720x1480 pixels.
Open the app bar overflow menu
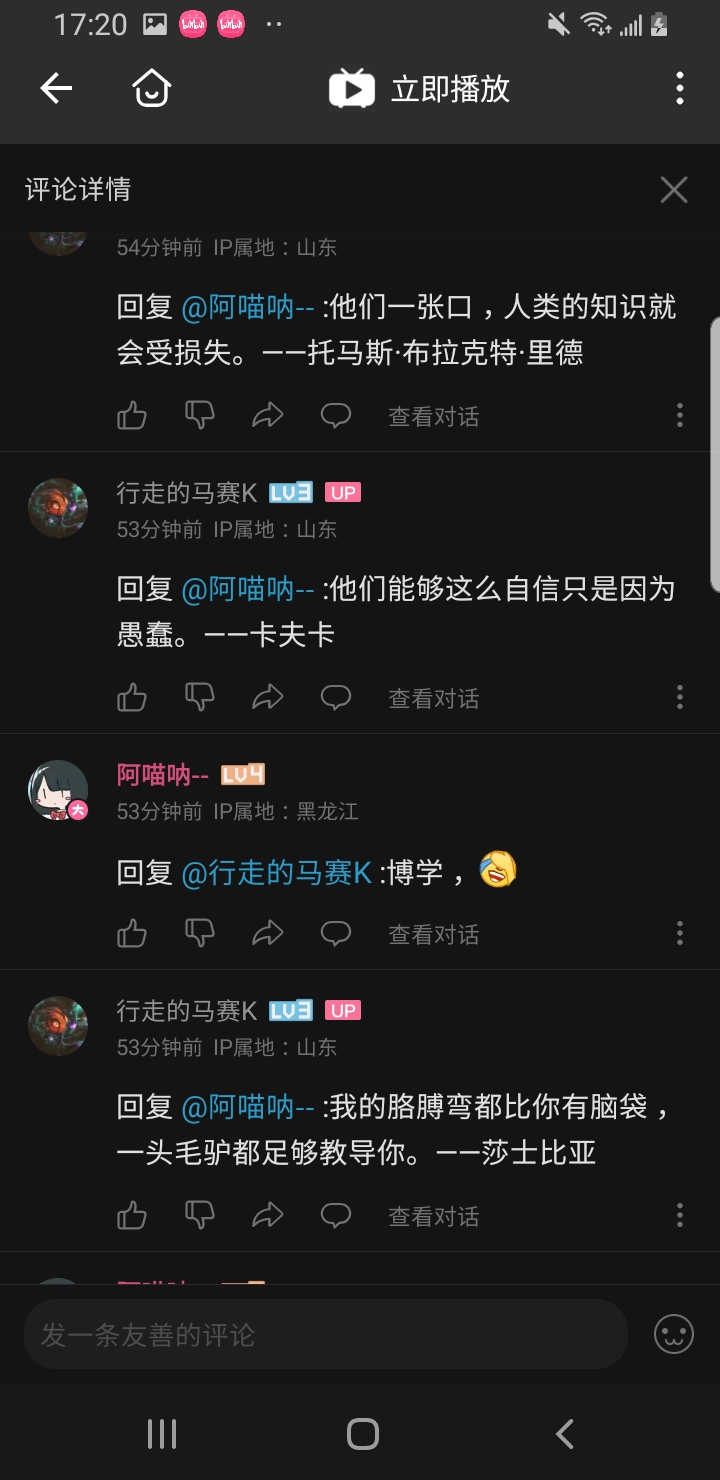pos(680,89)
